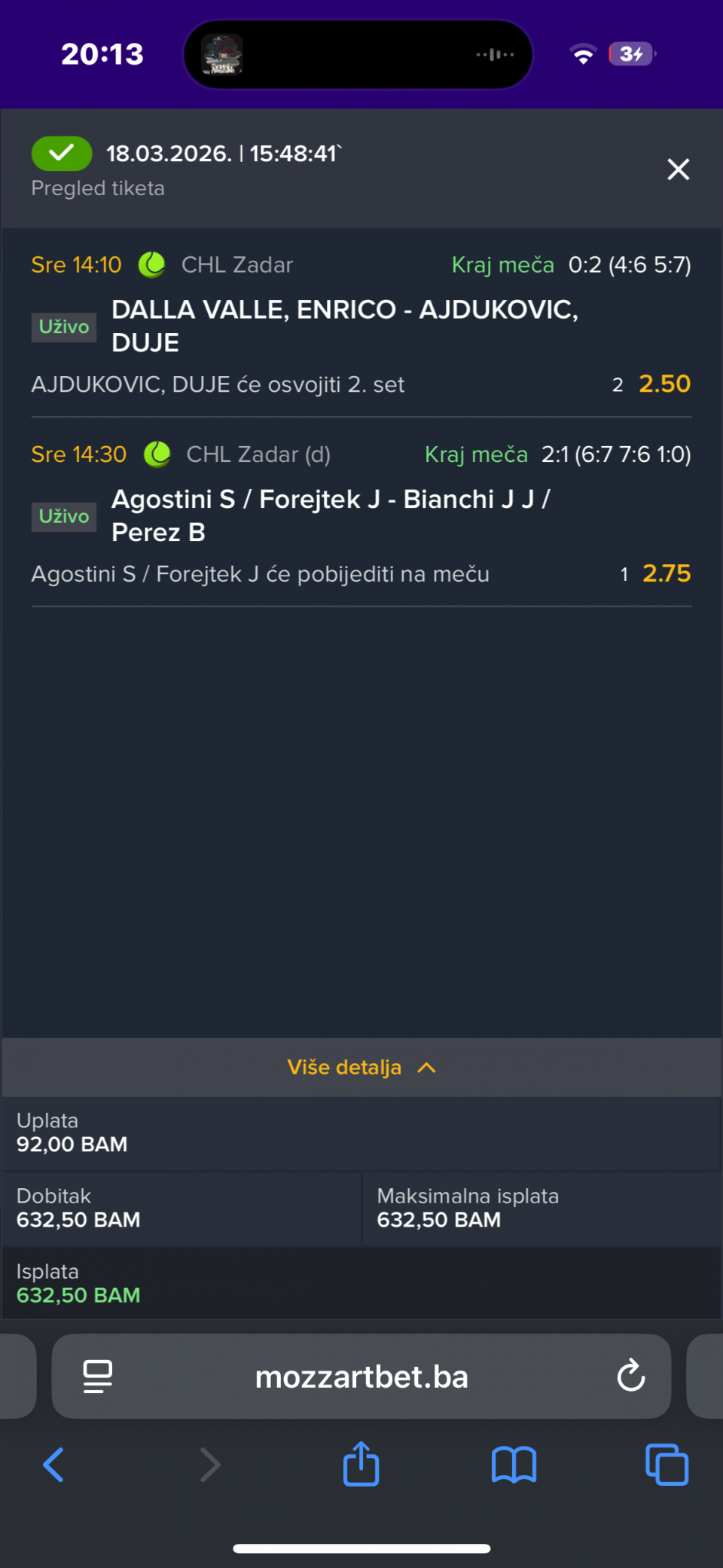Open the page format menu in address bar
The height and width of the screenshot is (1568, 723).
point(98,1376)
